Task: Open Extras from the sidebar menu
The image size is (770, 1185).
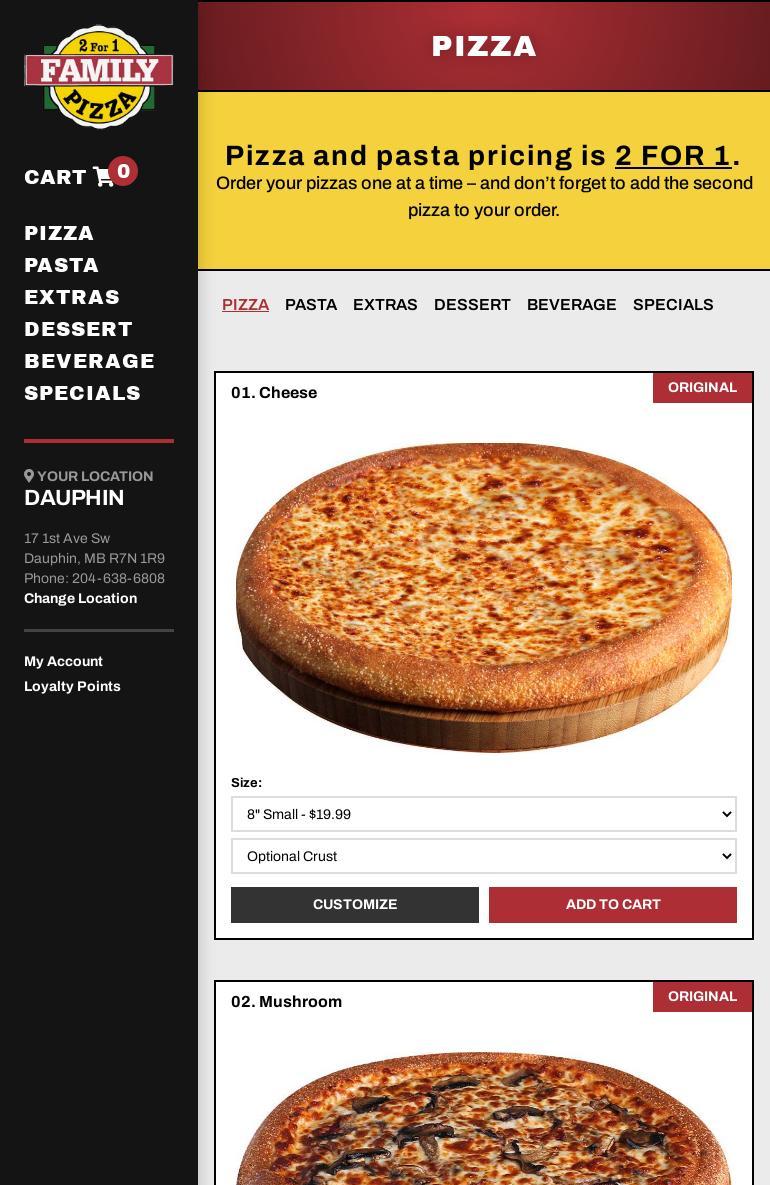Action: 72,297
